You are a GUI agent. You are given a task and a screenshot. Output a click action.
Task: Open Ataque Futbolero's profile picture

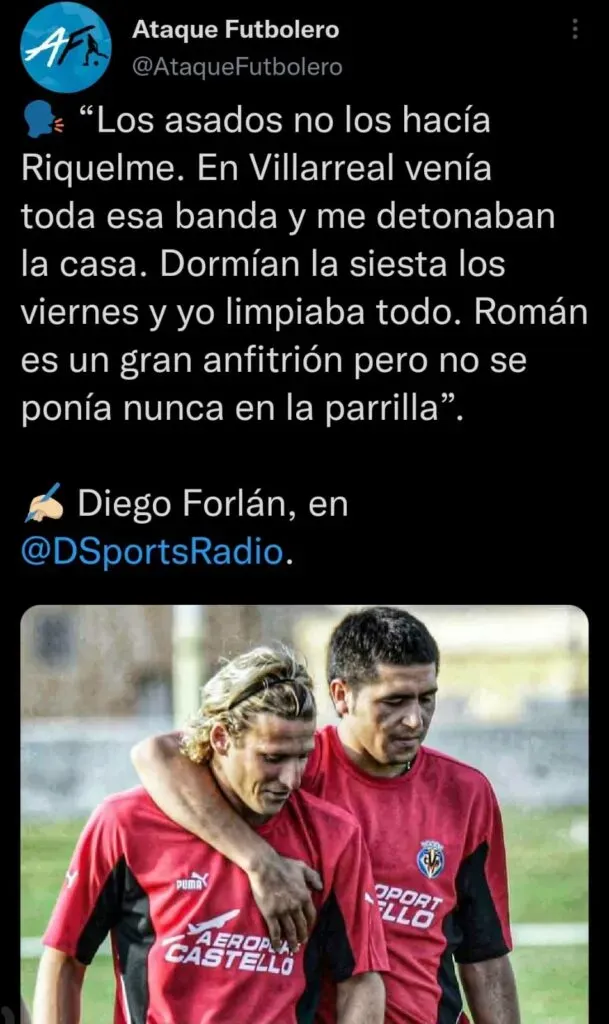[66, 47]
